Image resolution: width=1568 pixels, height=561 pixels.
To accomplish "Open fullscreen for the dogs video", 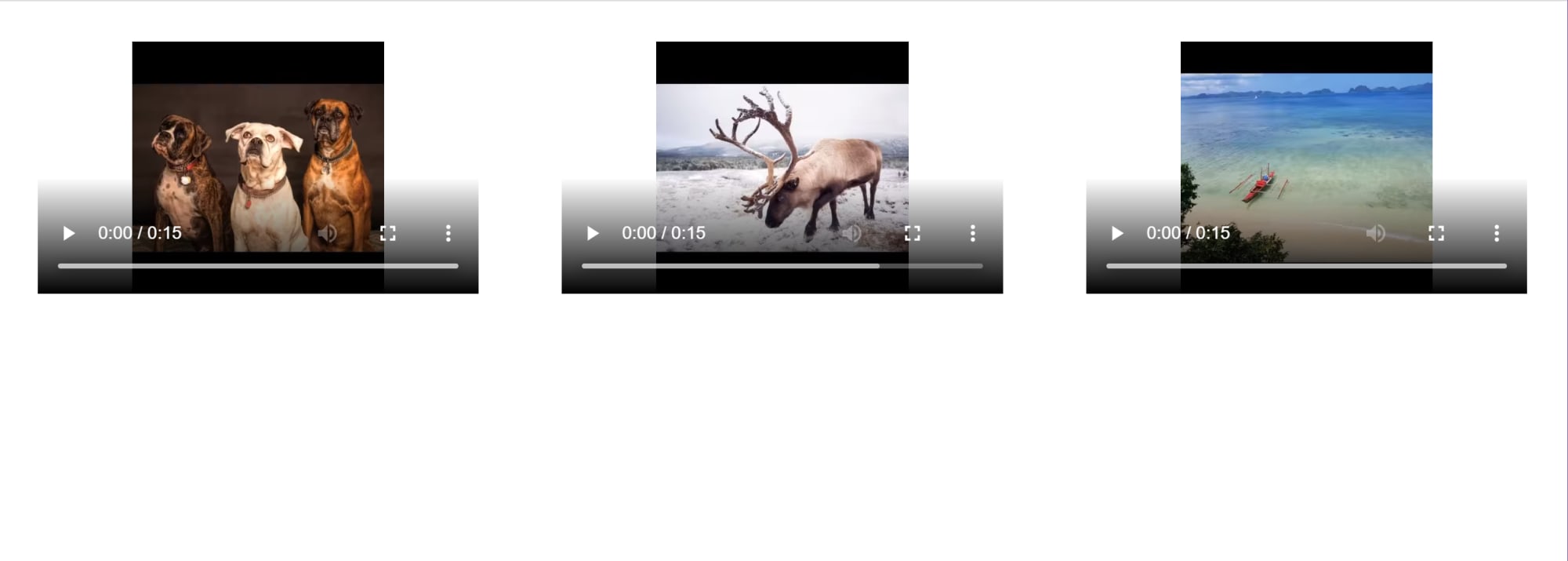I will coord(388,233).
